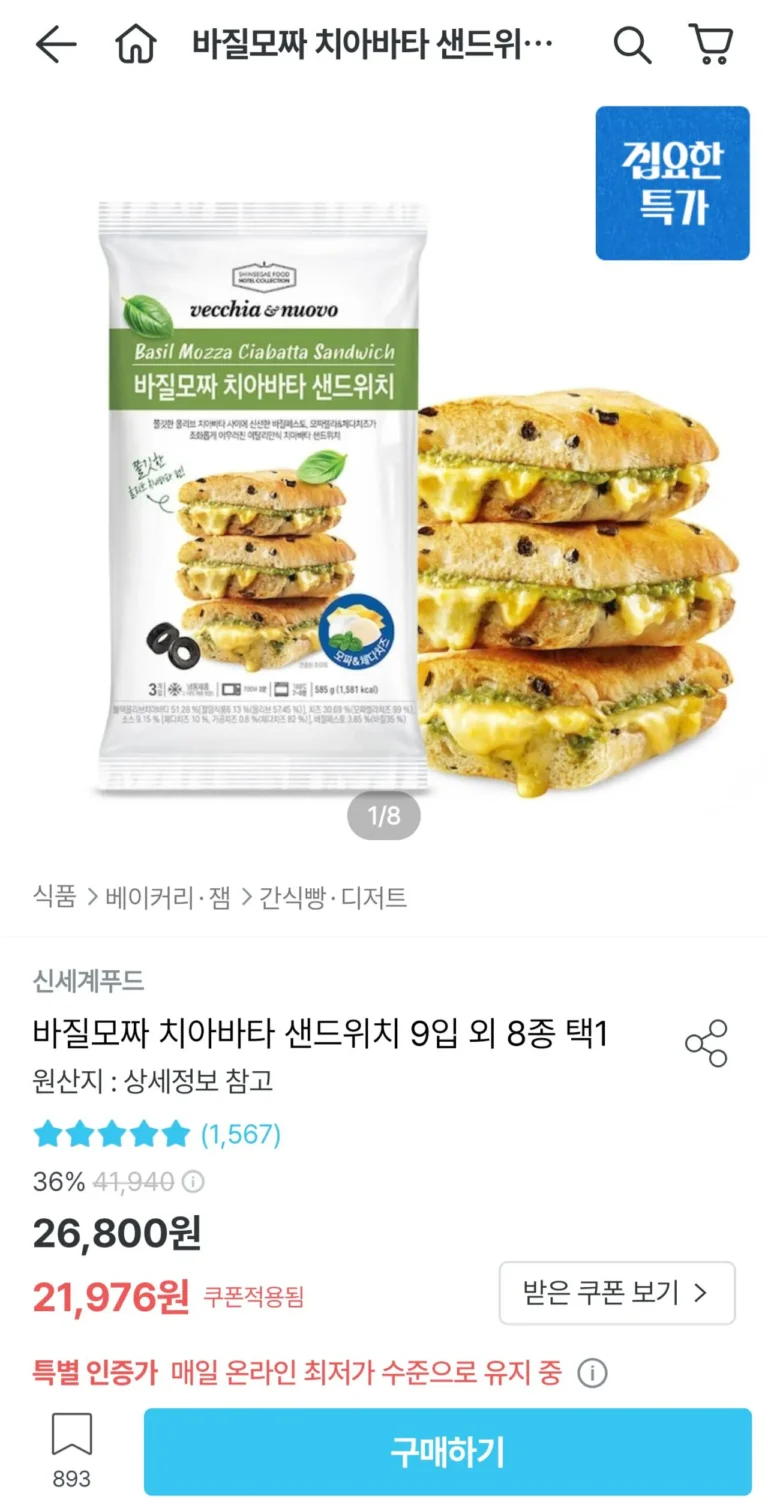This screenshot has width=768, height=1508.
Task: Go back with the arrow icon
Action: tap(55, 45)
